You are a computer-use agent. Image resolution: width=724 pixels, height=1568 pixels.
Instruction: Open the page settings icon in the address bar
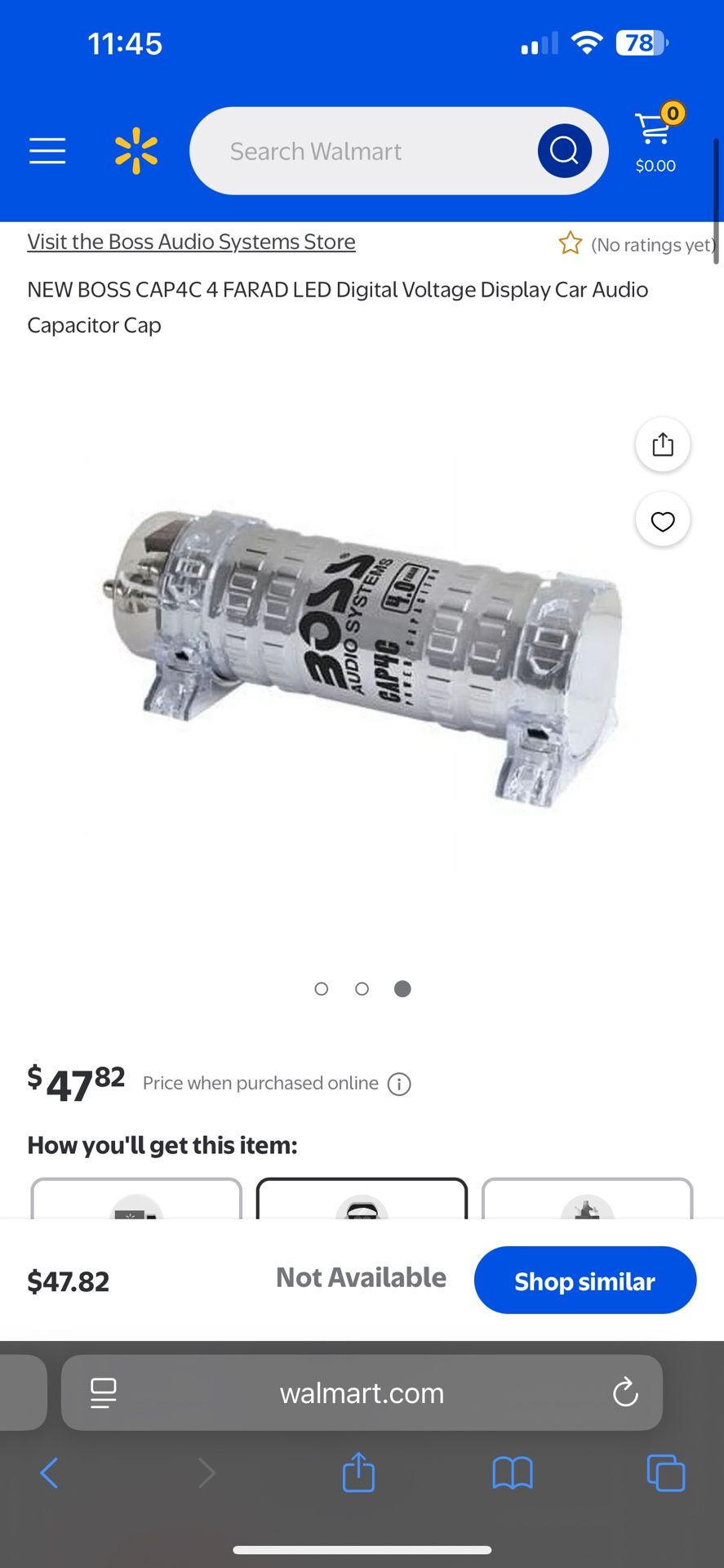click(x=103, y=1392)
